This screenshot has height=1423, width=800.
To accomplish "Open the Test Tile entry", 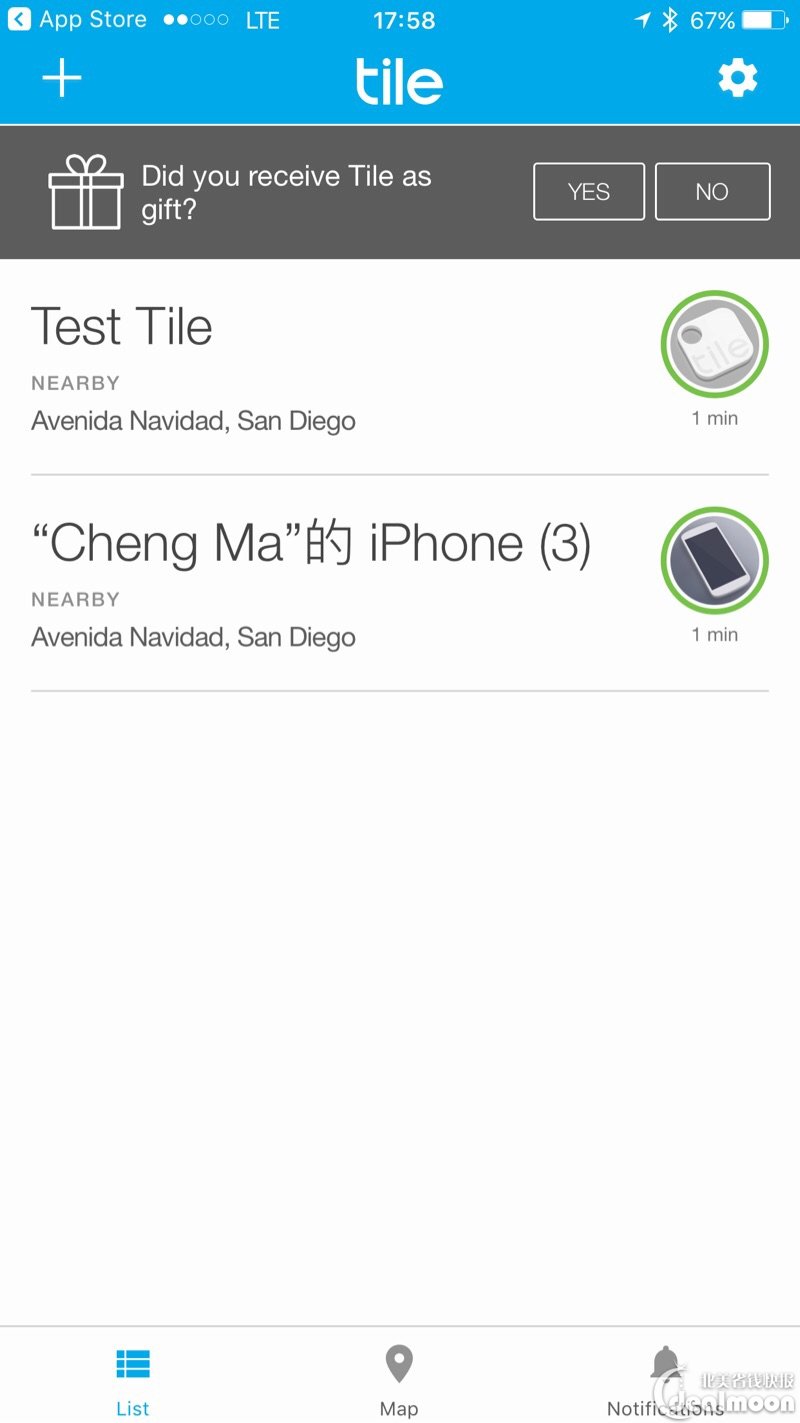I will click(400, 367).
